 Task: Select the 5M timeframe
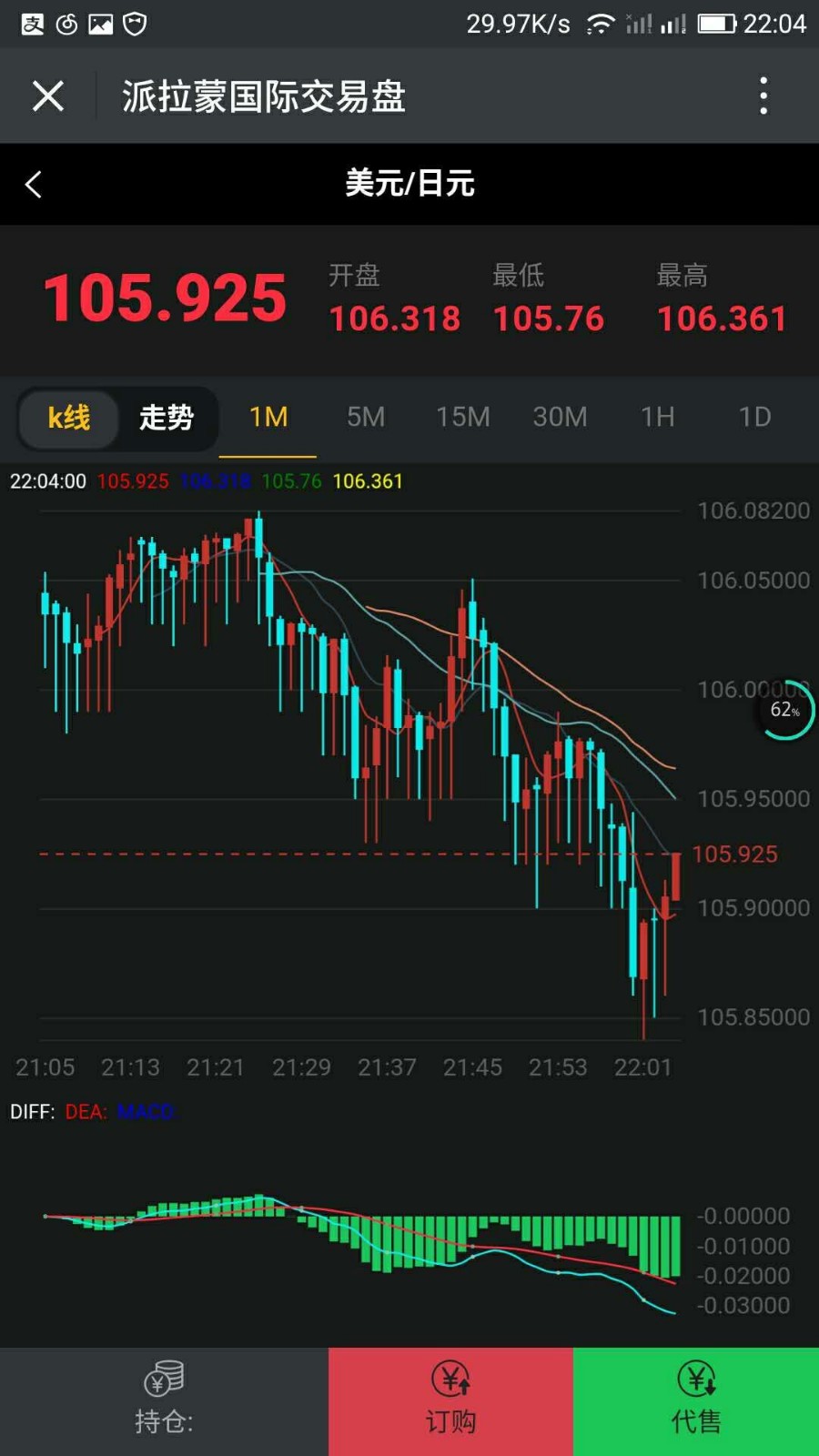366,417
